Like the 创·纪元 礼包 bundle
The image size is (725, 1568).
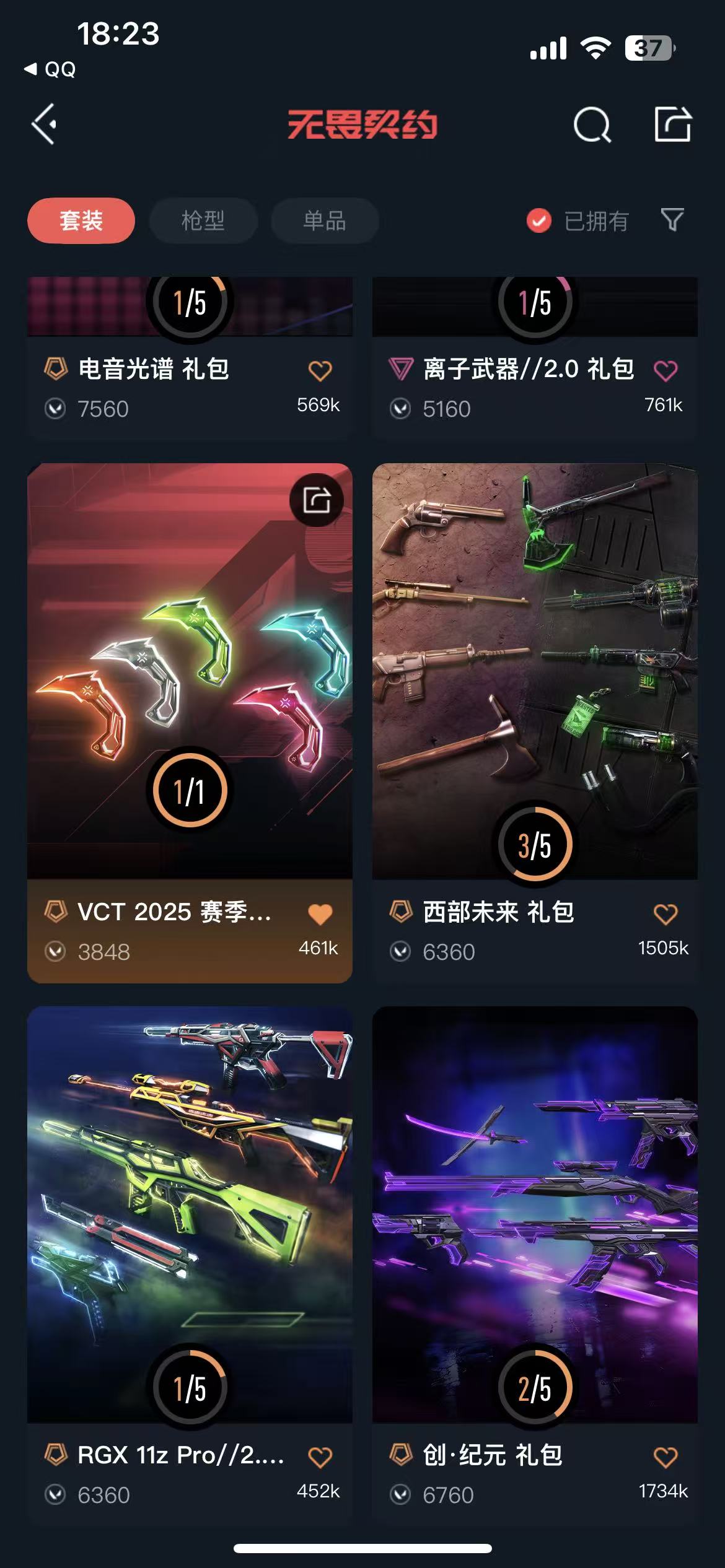665,1457
